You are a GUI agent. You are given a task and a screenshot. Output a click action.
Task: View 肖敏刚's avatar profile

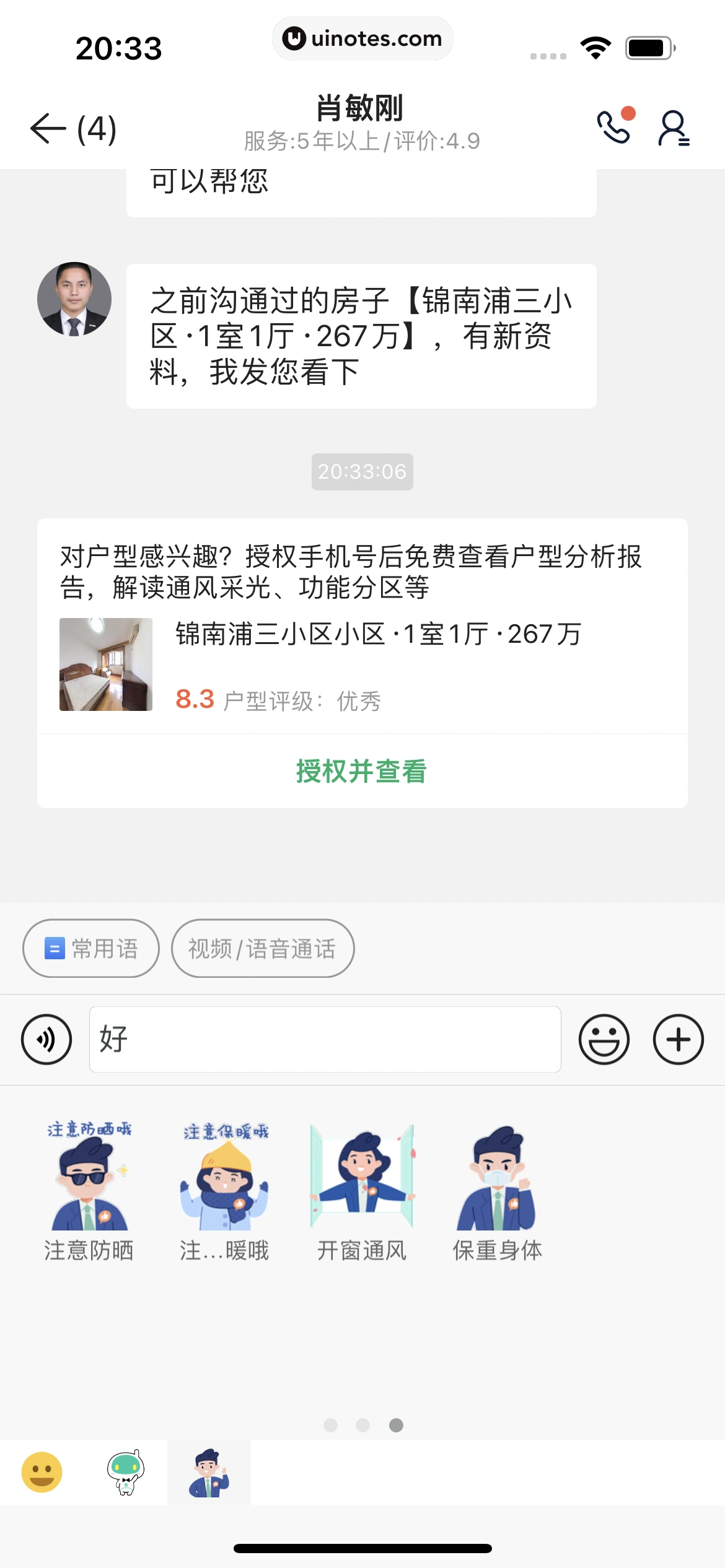[74, 299]
